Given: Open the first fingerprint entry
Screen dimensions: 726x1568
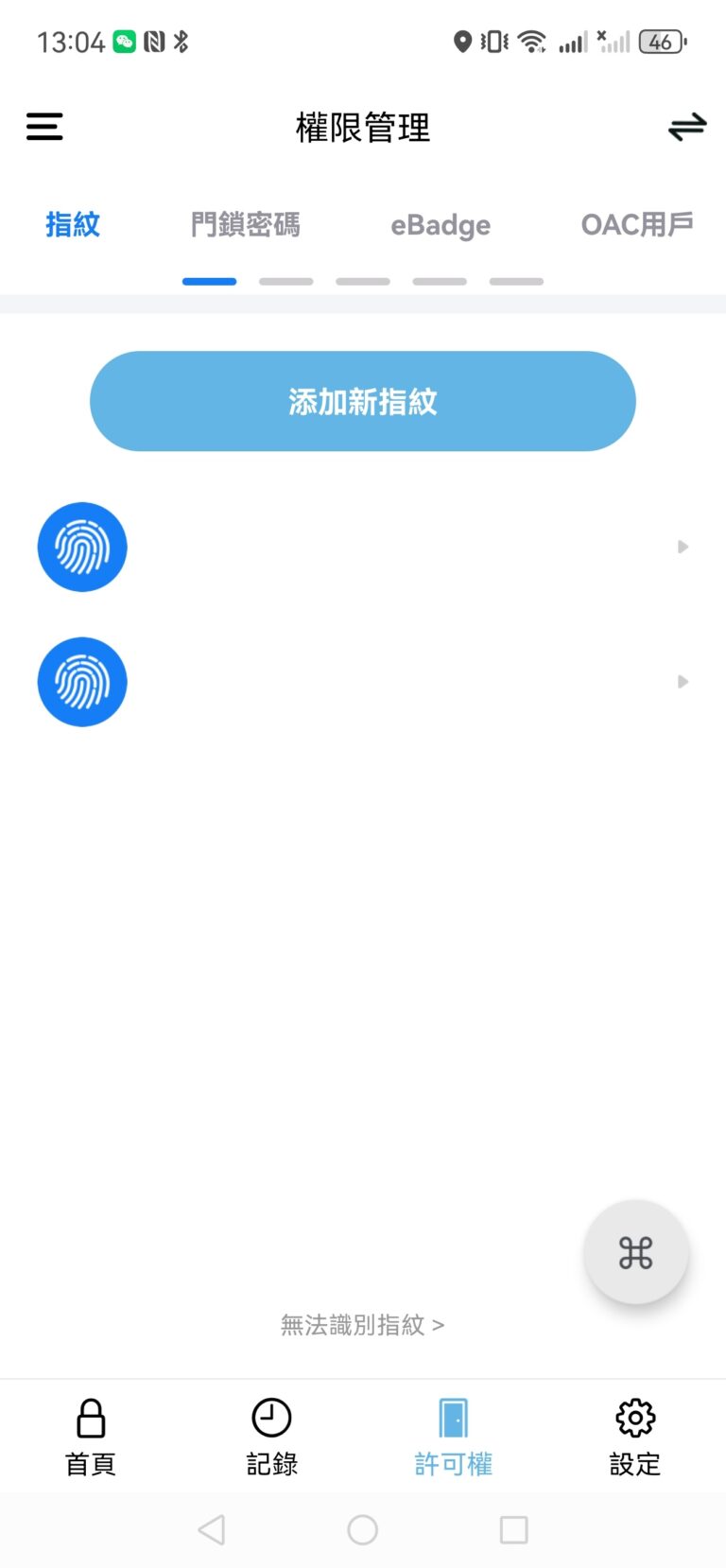Looking at the screenshot, I should [363, 547].
